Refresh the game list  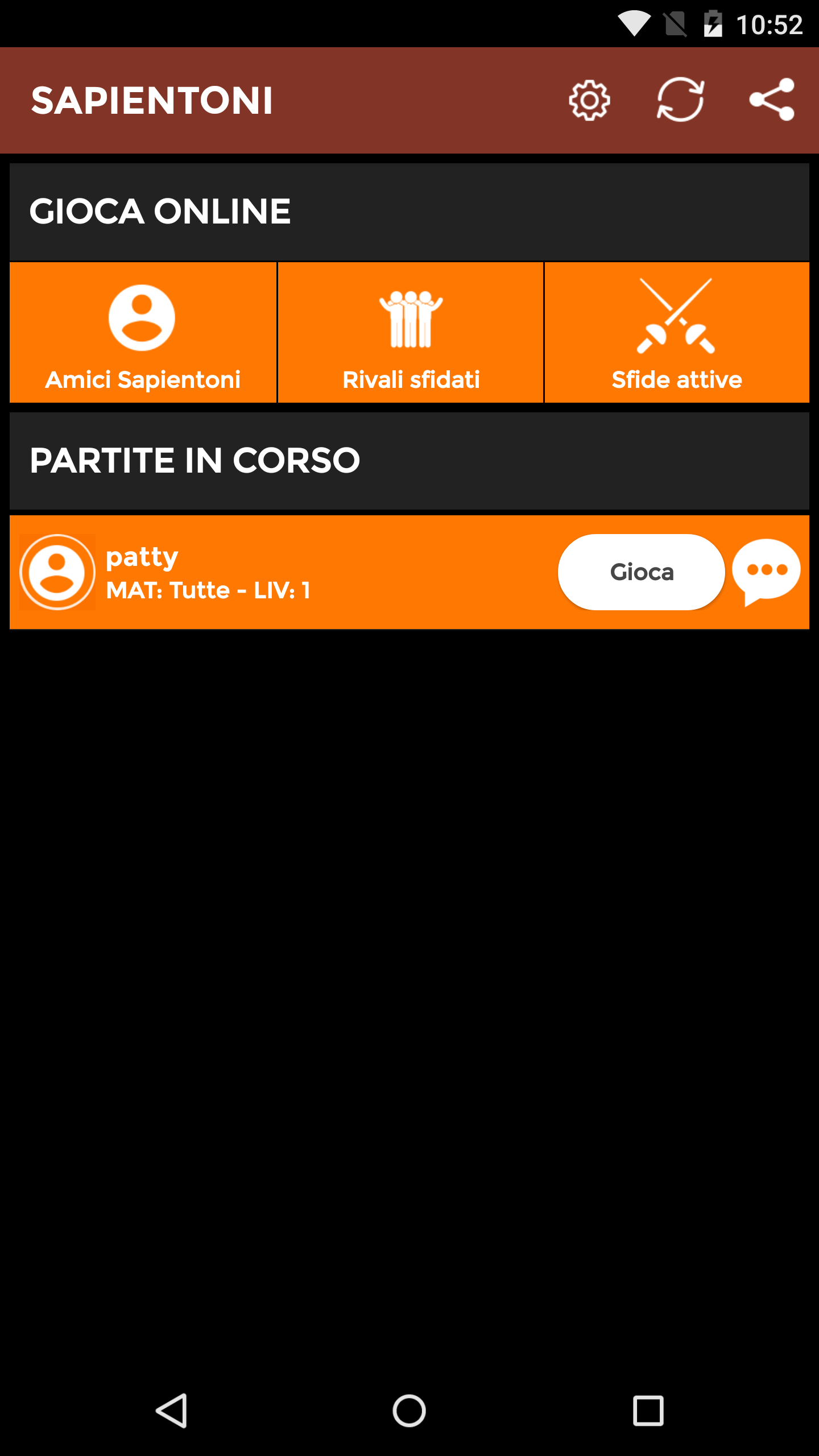pos(680,101)
